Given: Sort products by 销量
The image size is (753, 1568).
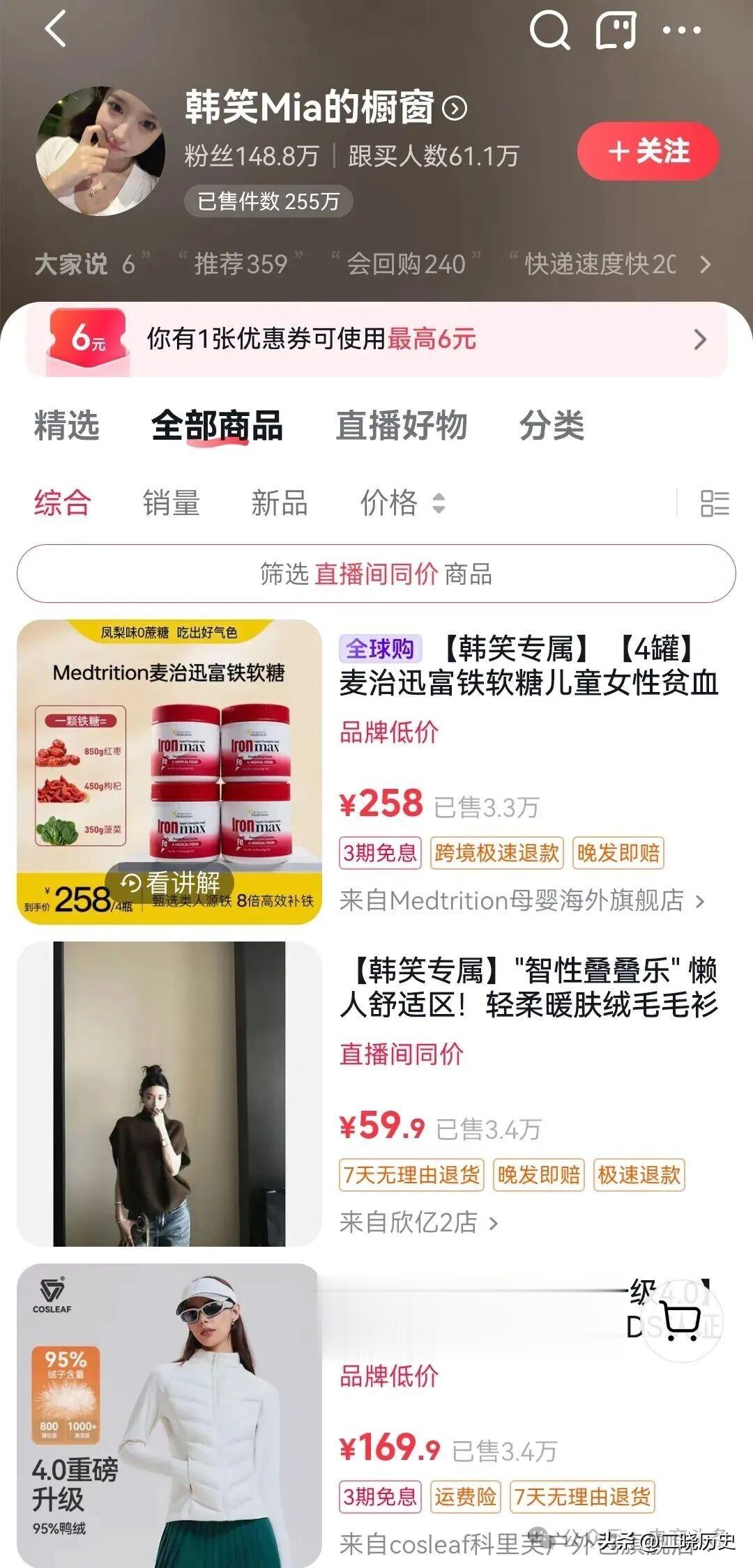Looking at the screenshot, I should [172, 502].
